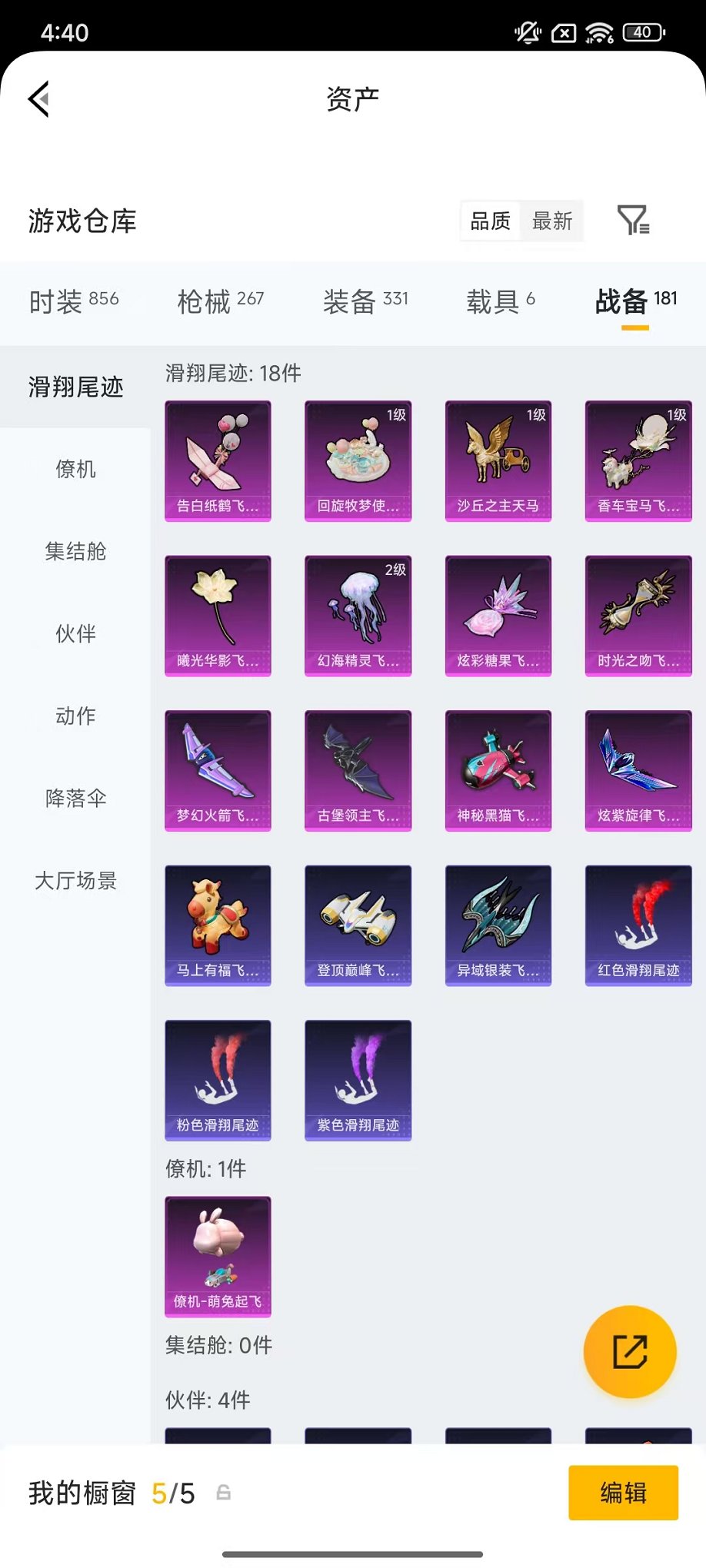
Task: Select the 红色滑翔尾迹 red trail item
Action: tap(638, 925)
